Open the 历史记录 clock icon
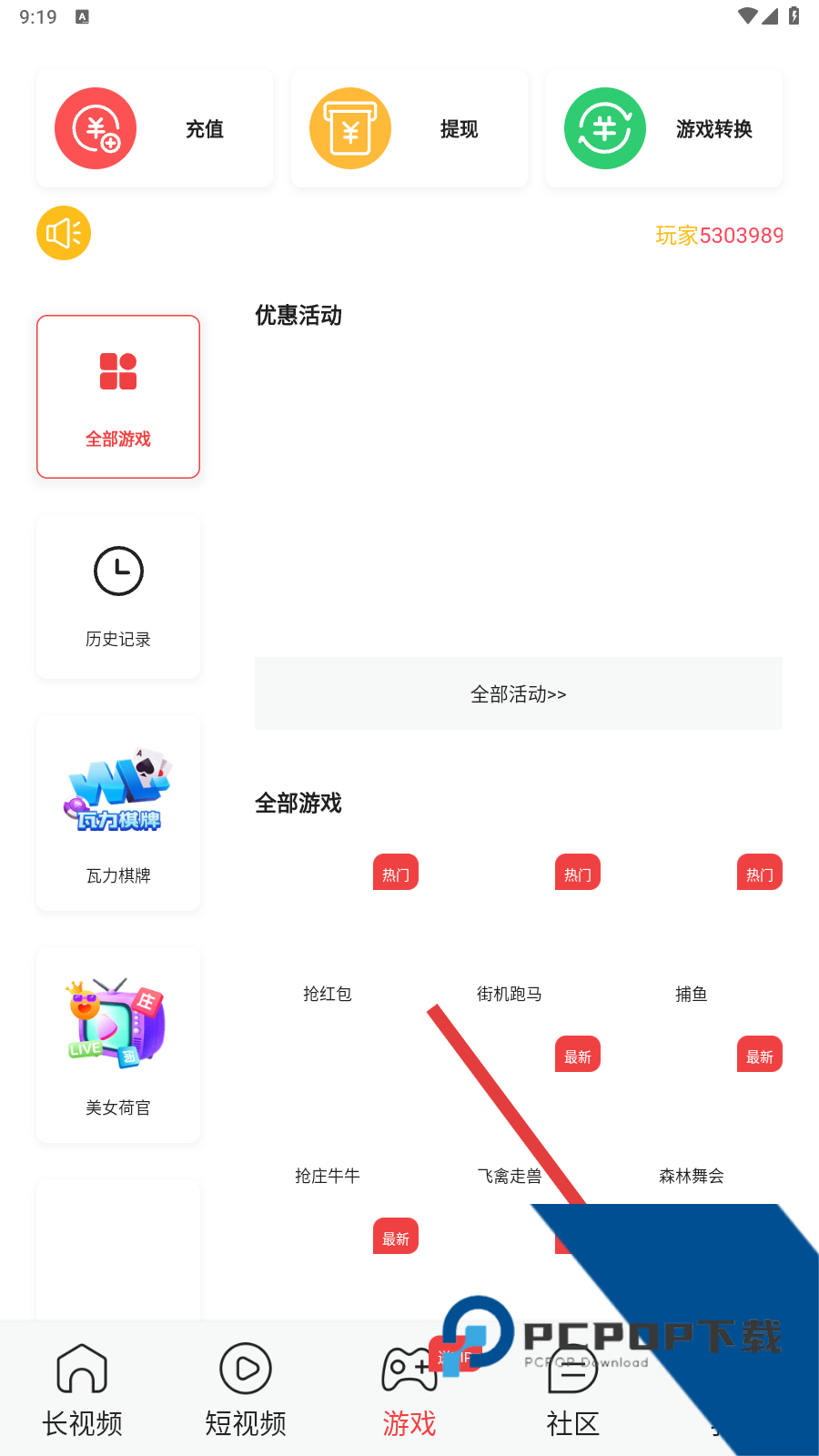819x1456 pixels. [x=117, y=571]
